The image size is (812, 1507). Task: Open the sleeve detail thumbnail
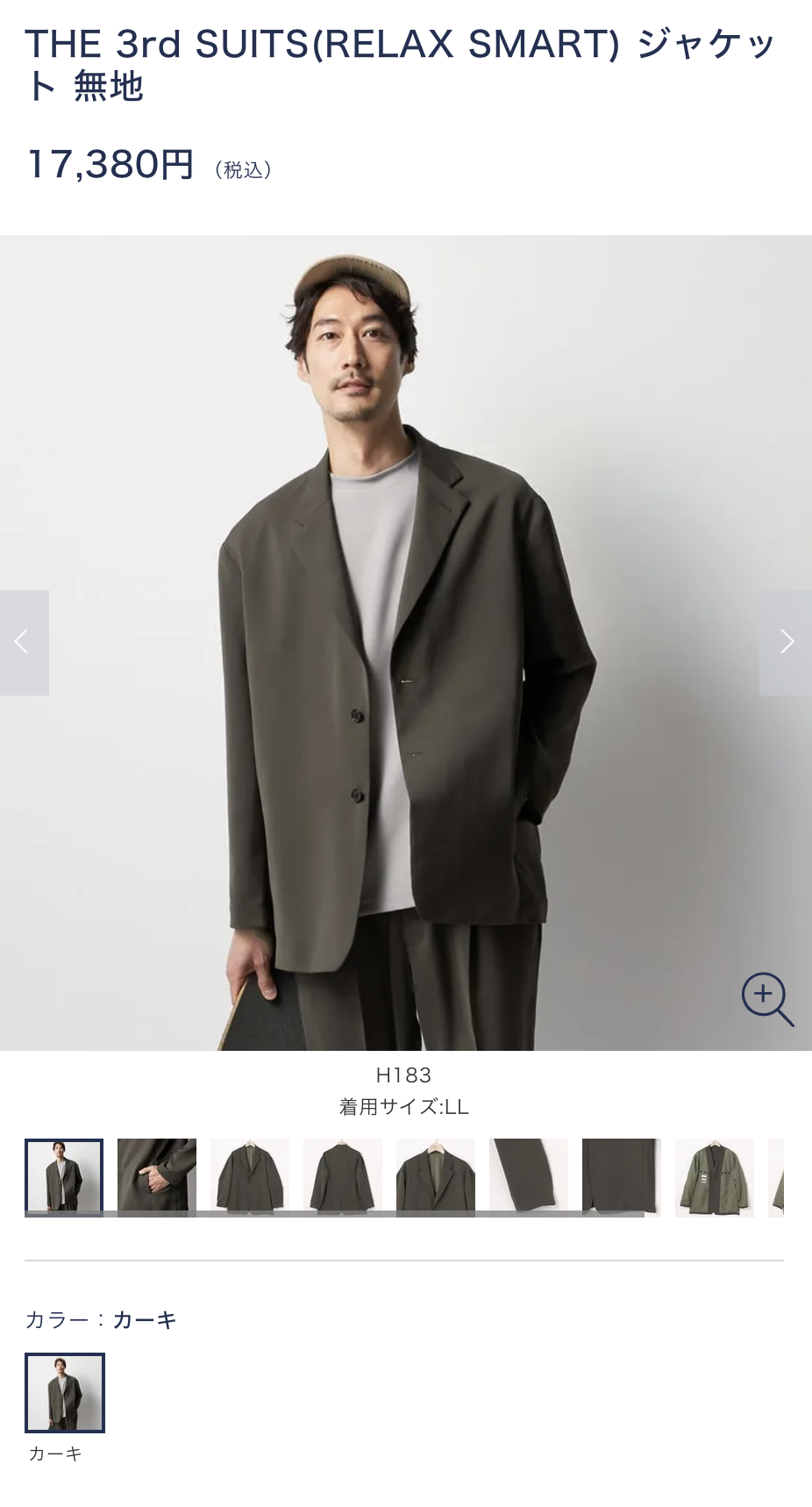[x=529, y=1177]
